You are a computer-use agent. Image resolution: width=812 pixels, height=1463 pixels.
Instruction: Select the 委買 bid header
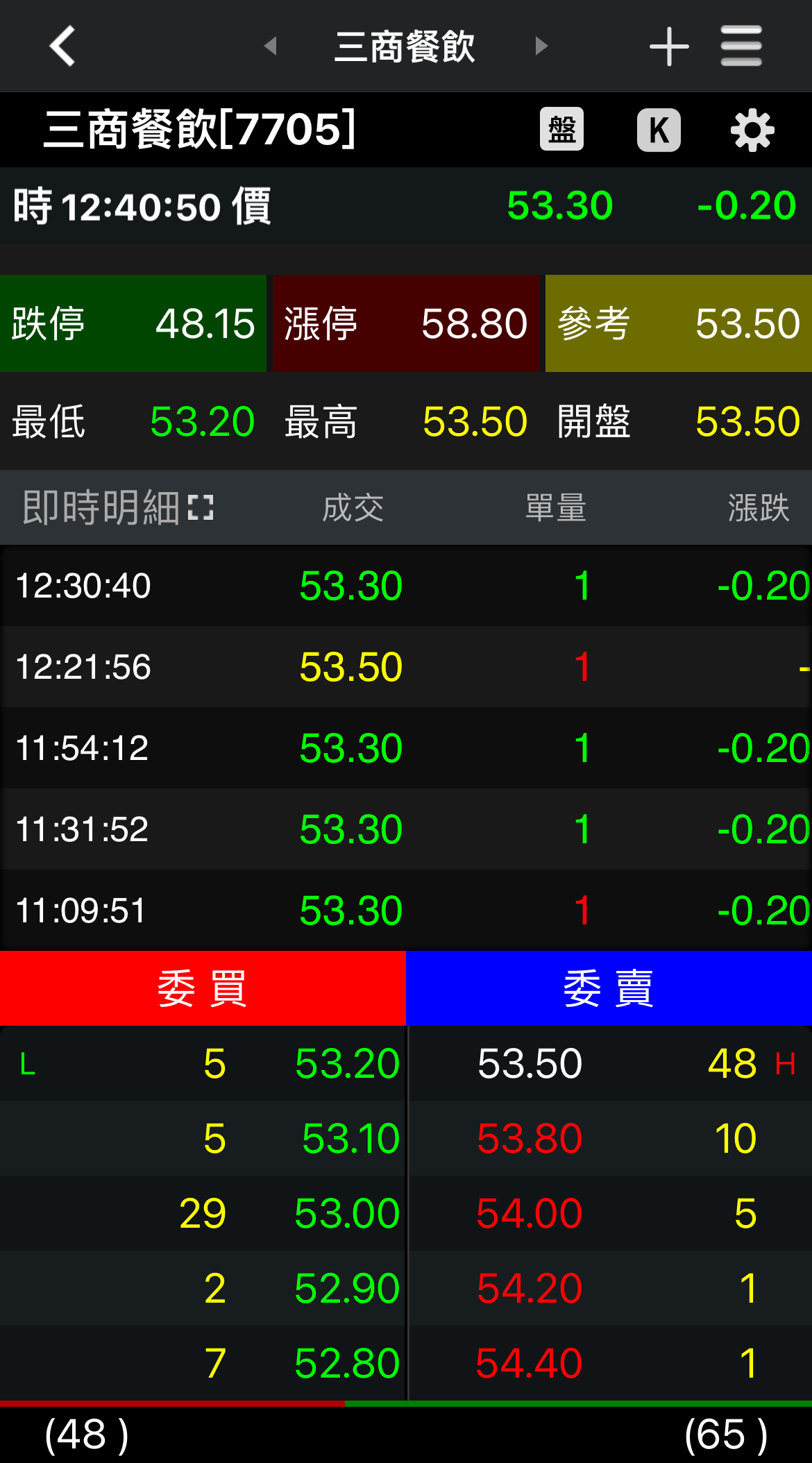point(203,988)
